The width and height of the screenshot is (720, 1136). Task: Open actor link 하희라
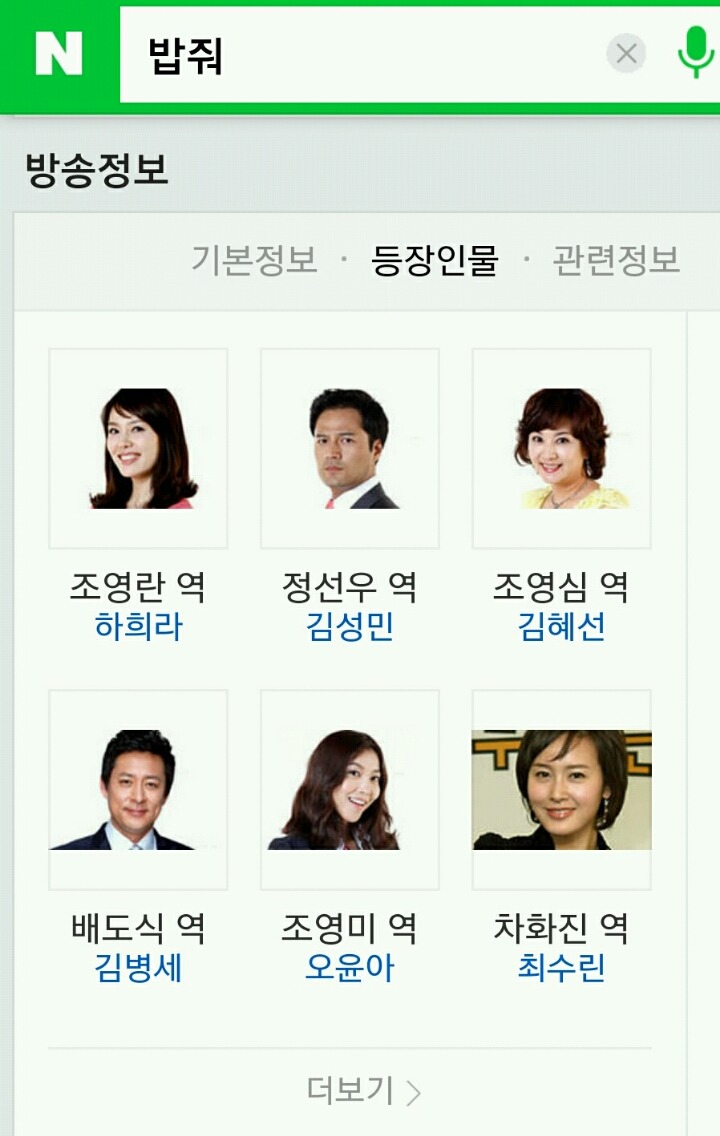click(x=138, y=627)
